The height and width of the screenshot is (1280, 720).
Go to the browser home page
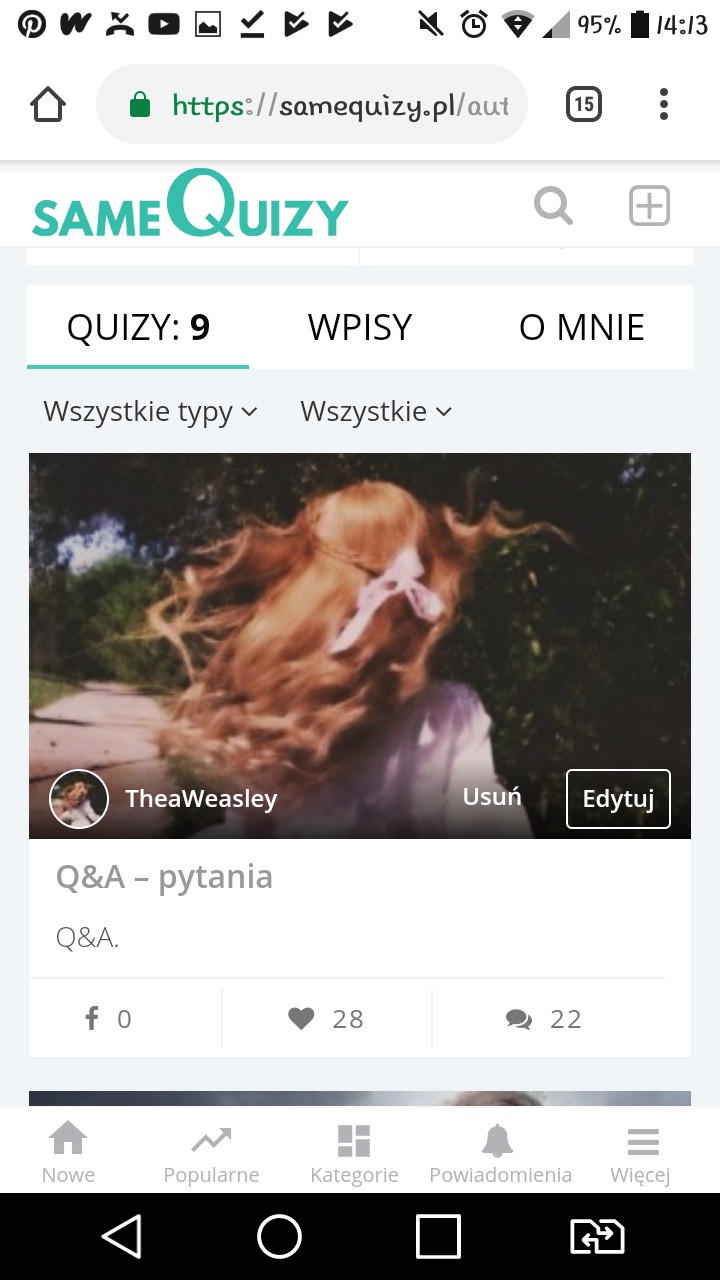(x=48, y=104)
